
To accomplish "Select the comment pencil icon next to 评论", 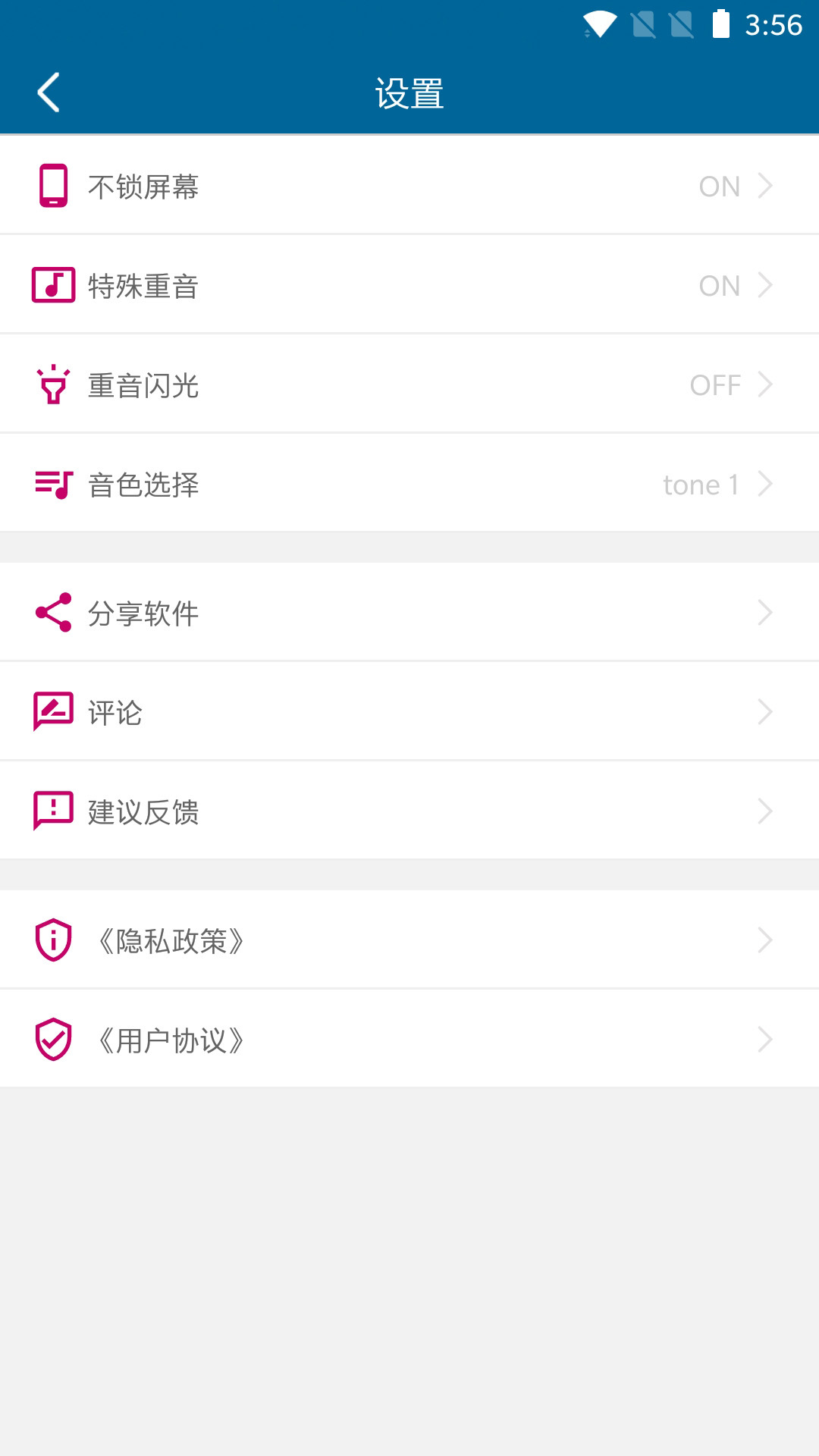I will click(52, 711).
